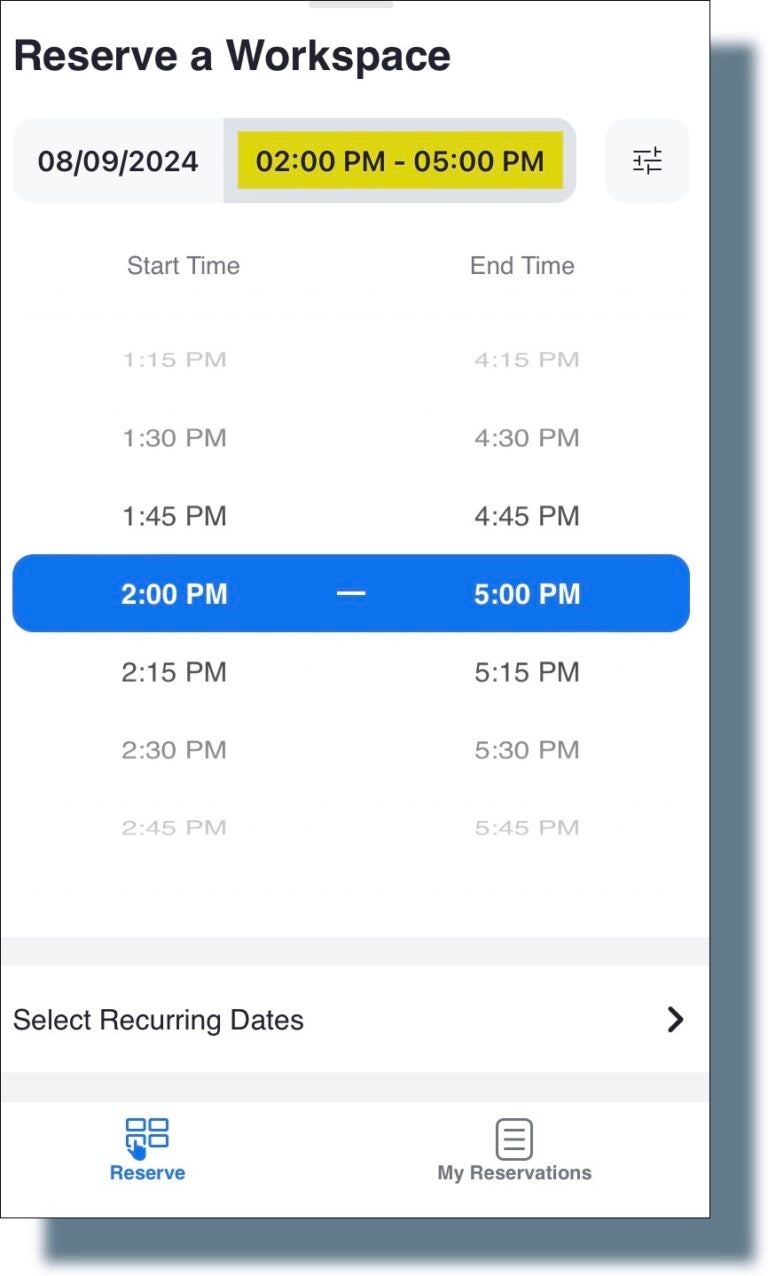768x1276 pixels.
Task: Switch to My Reservations tab
Action: pos(513,1150)
